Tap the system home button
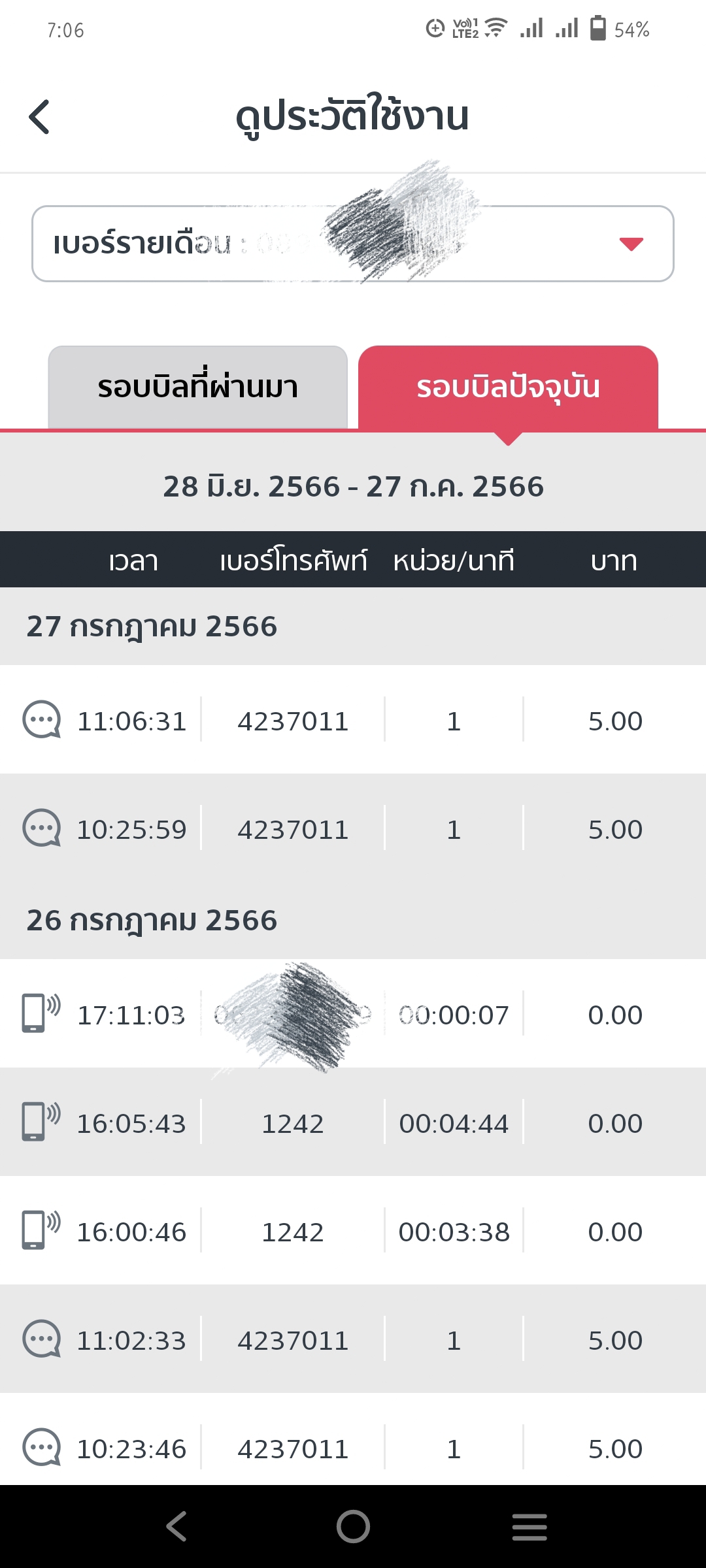 point(353,1527)
